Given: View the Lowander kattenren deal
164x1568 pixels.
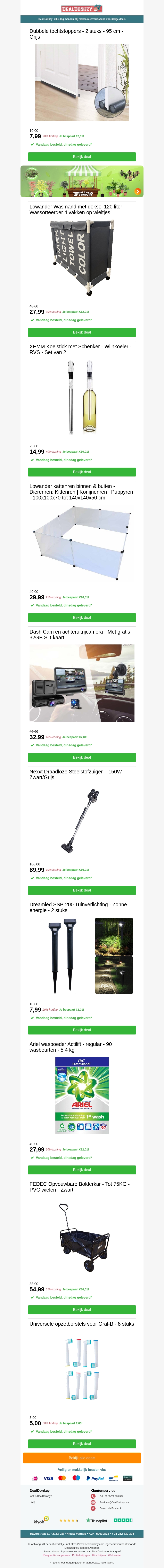Looking at the screenshot, I should [82, 617].
